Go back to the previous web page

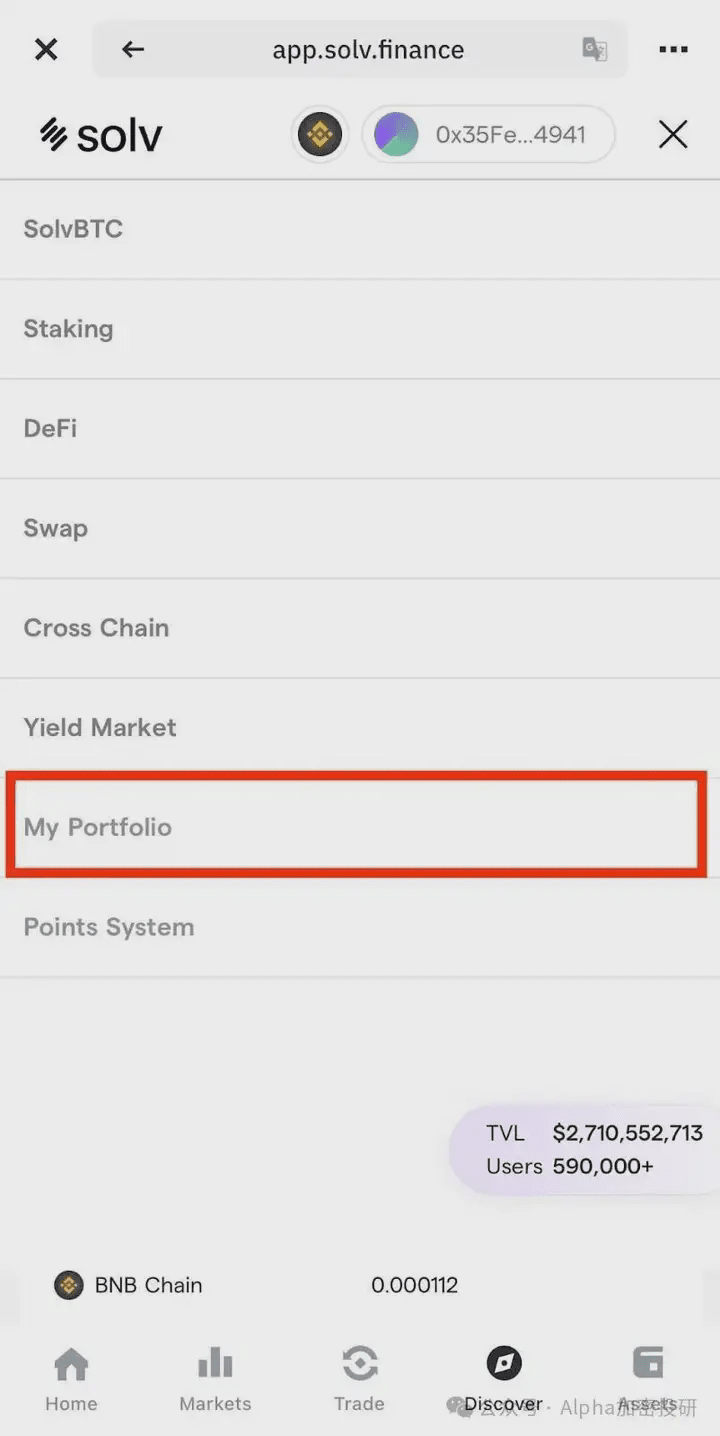[133, 49]
